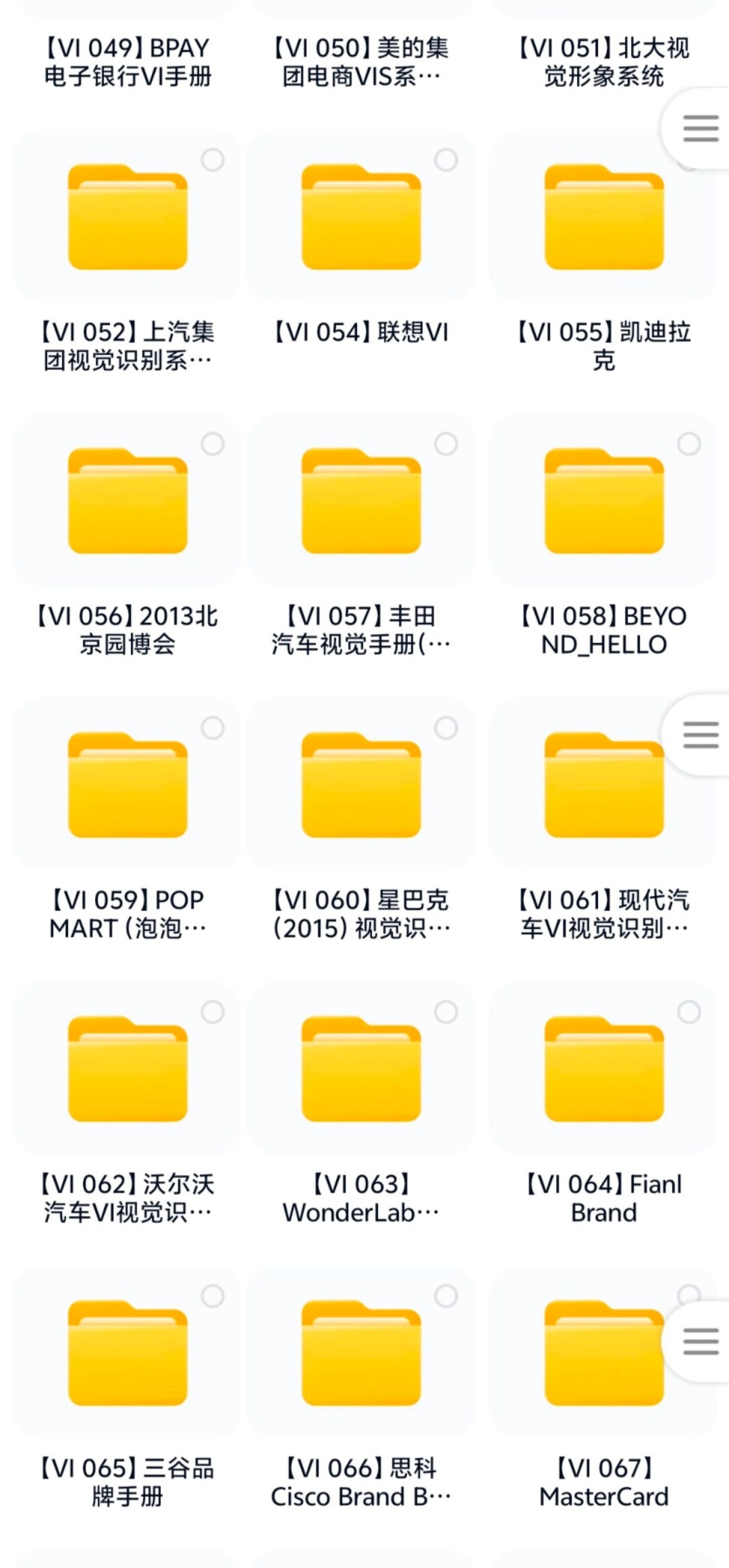729x1568 pixels.
Task: Check the circle on 【VI 065】三谷品牌手册
Action: pos(213,1296)
